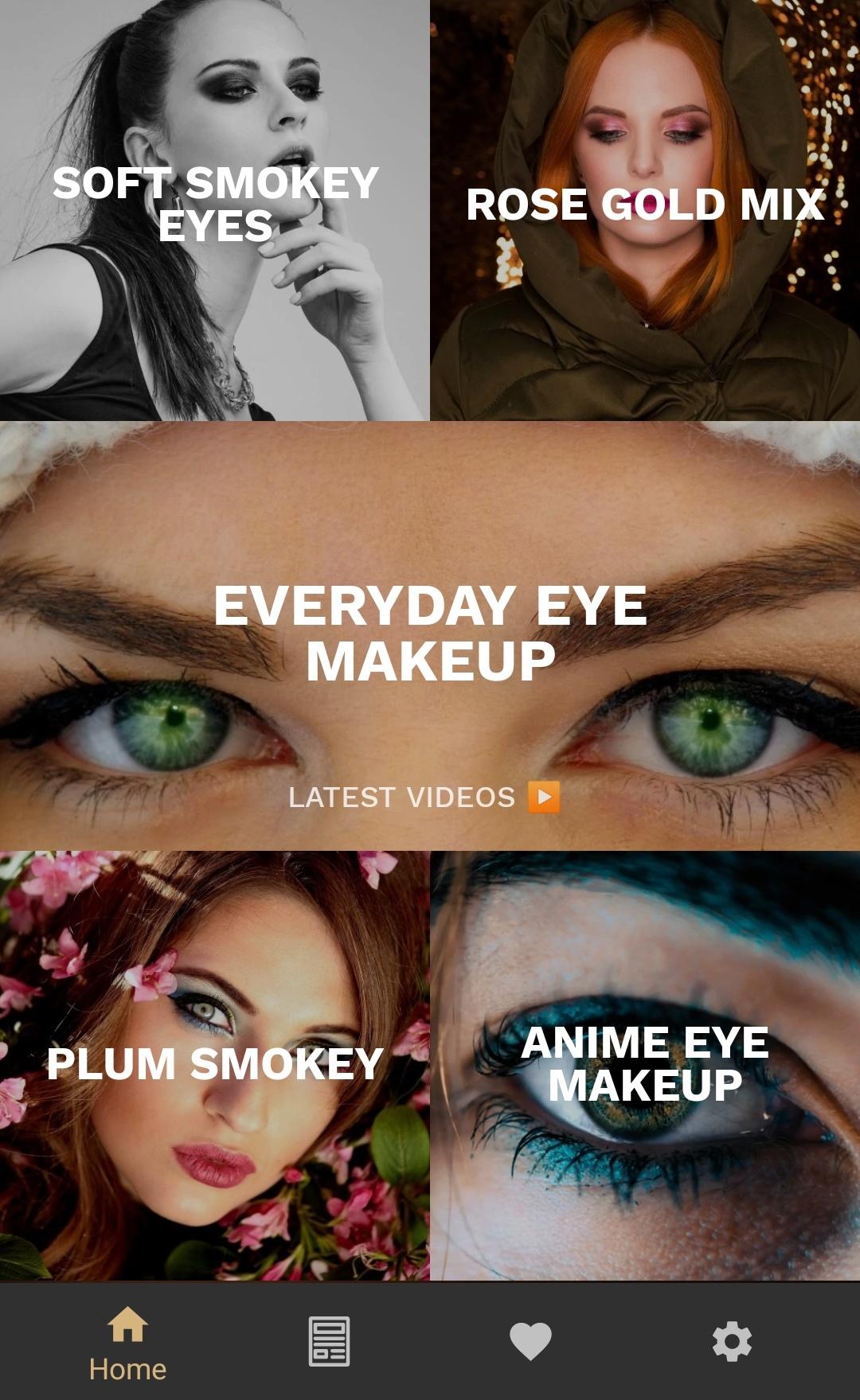Switch to the Home tab

[127, 1343]
